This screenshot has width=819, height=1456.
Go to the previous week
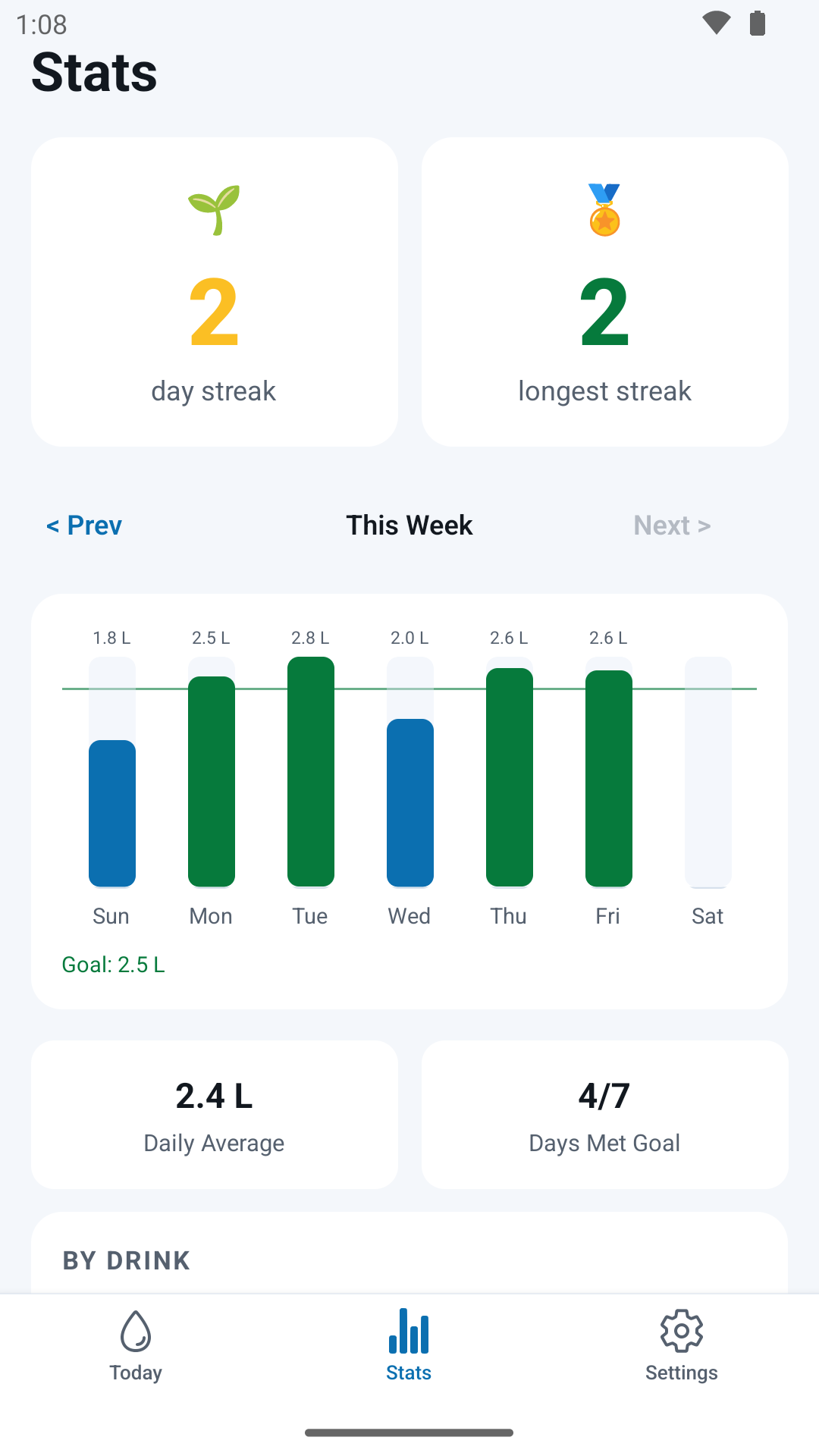pos(84,525)
